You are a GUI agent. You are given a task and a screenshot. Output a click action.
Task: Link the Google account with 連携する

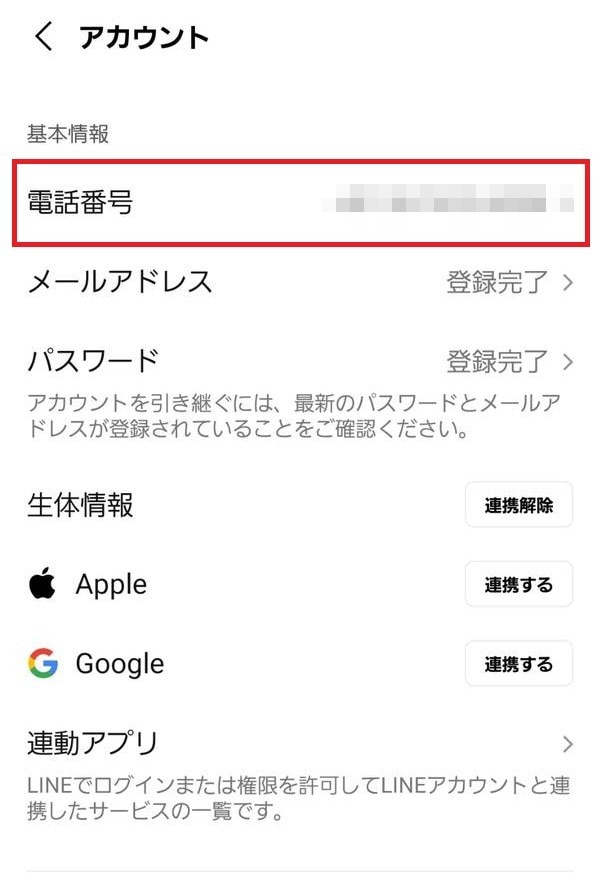(518, 663)
